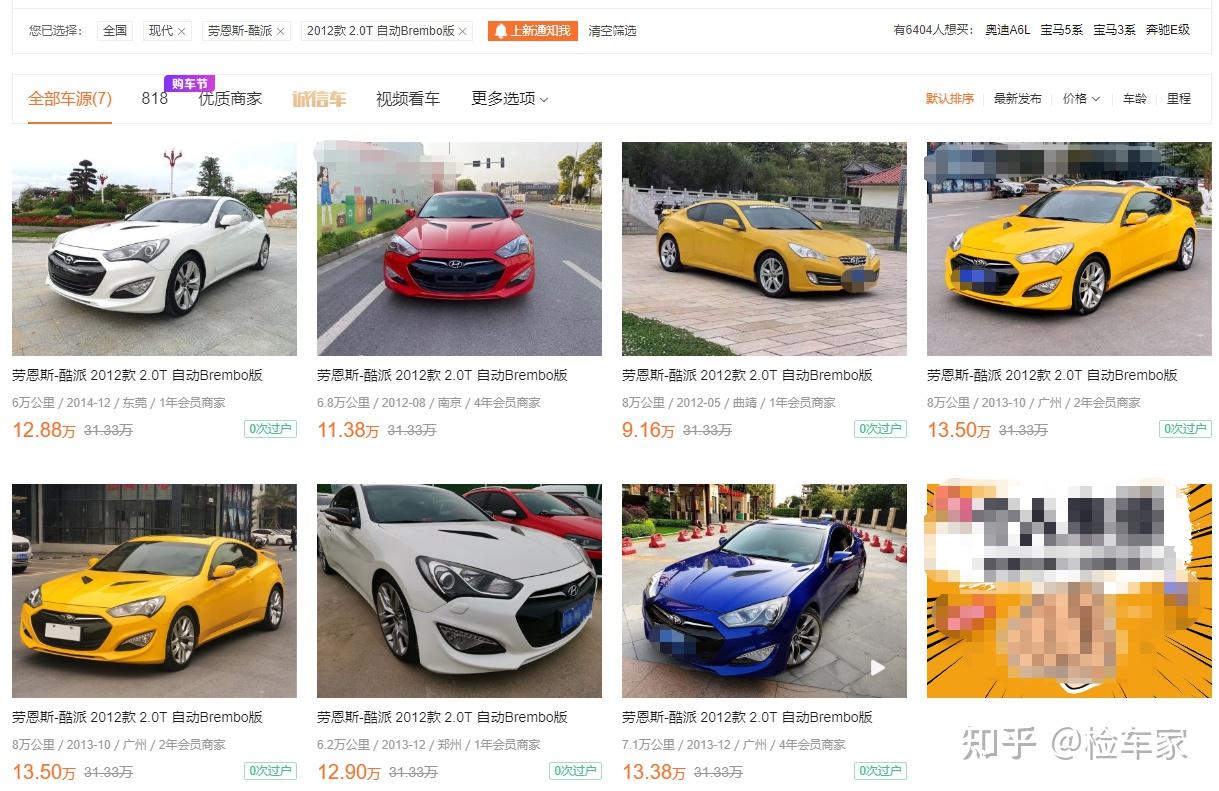1219x791 pixels.
Task: Tap the 上新通知我 button
Action: click(533, 31)
